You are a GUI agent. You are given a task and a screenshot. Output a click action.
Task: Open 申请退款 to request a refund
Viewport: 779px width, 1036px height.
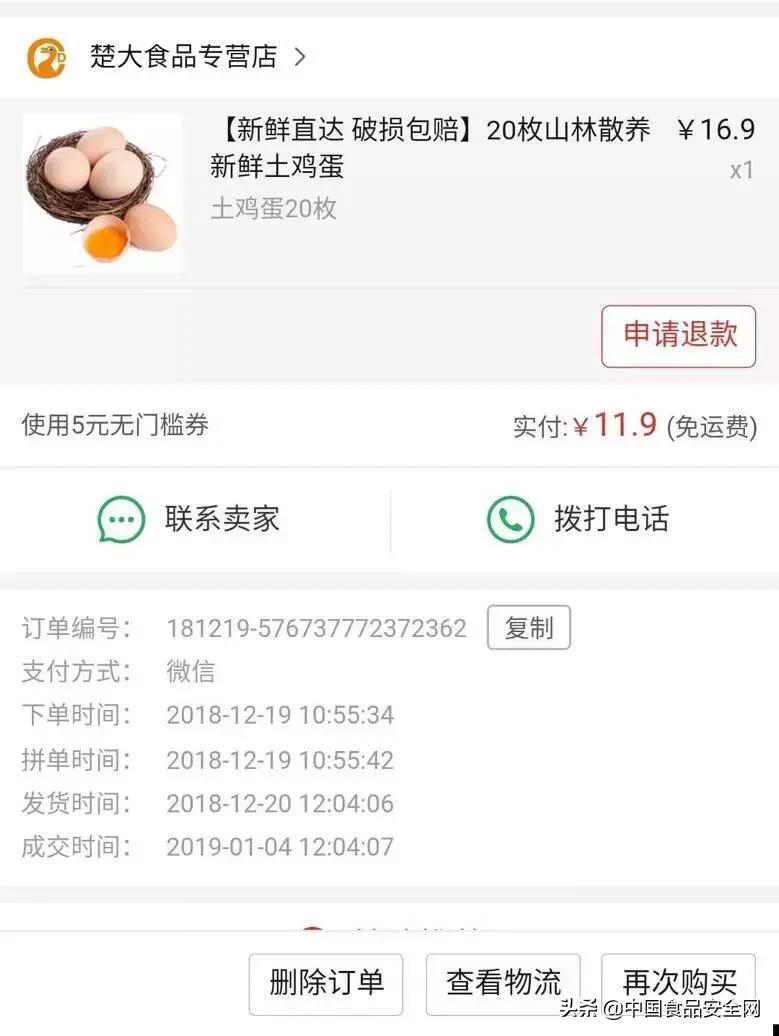point(677,336)
